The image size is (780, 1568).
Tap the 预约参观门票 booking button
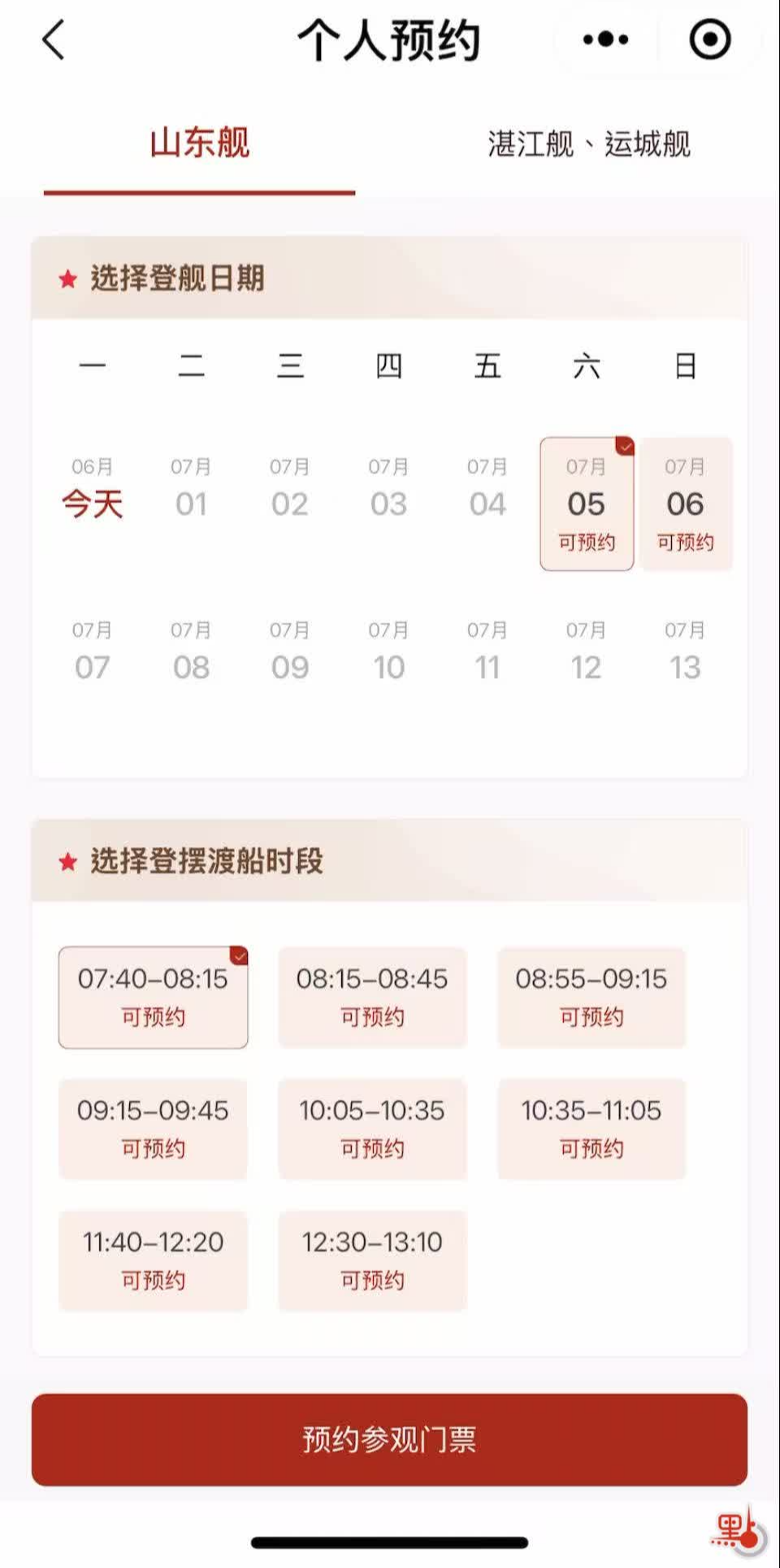pyautogui.click(x=389, y=1440)
